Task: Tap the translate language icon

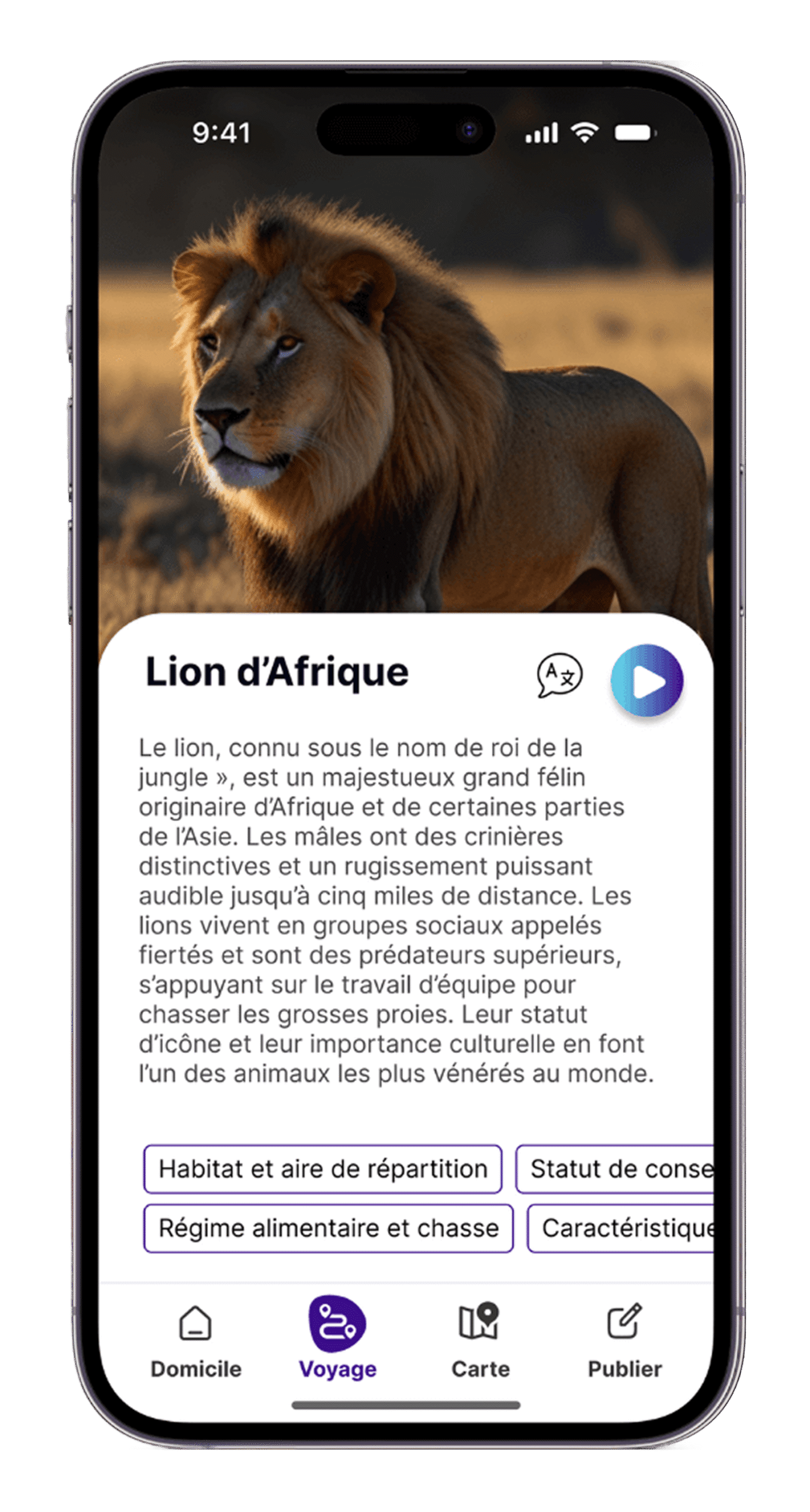Action: [559, 675]
